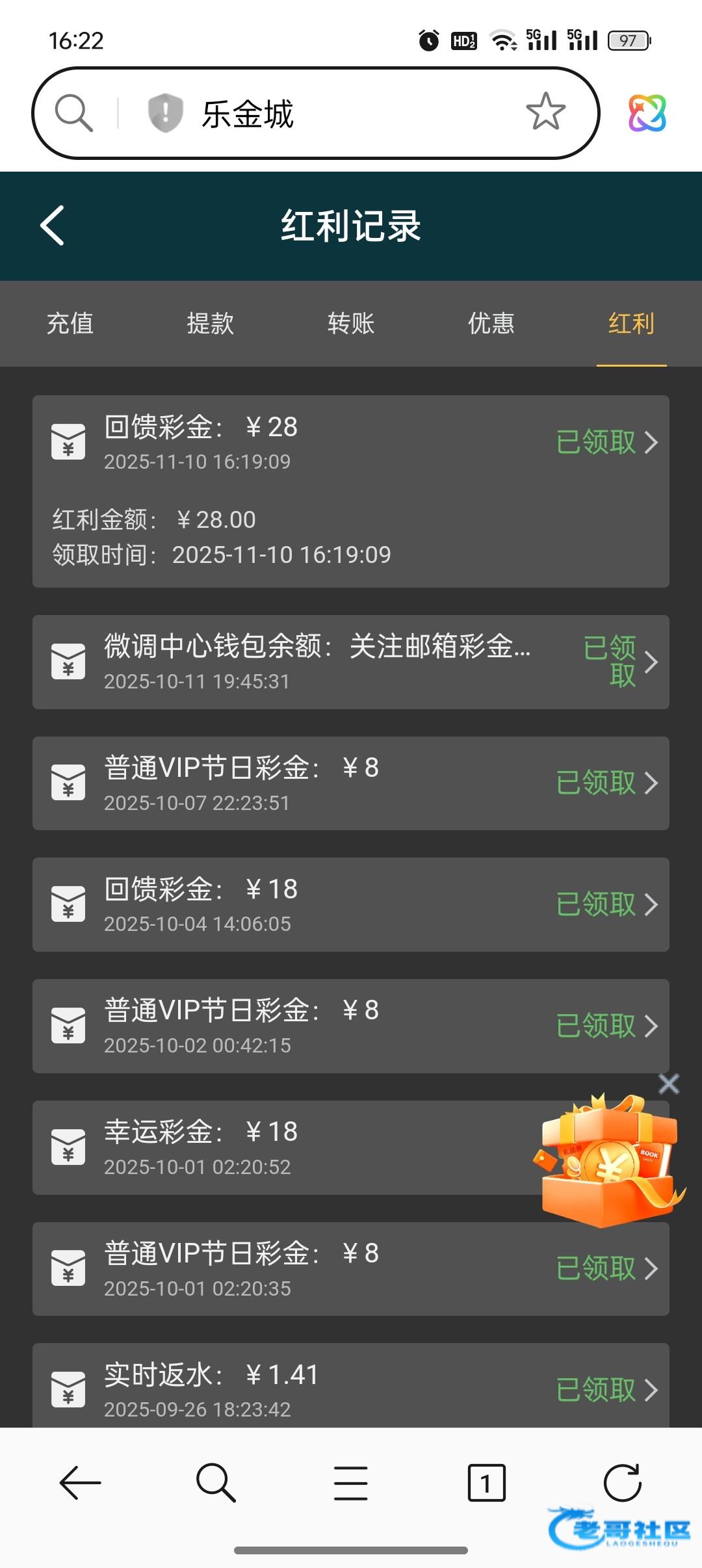Open the browser tab switcher
The image size is (702, 1568).
click(x=486, y=1483)
